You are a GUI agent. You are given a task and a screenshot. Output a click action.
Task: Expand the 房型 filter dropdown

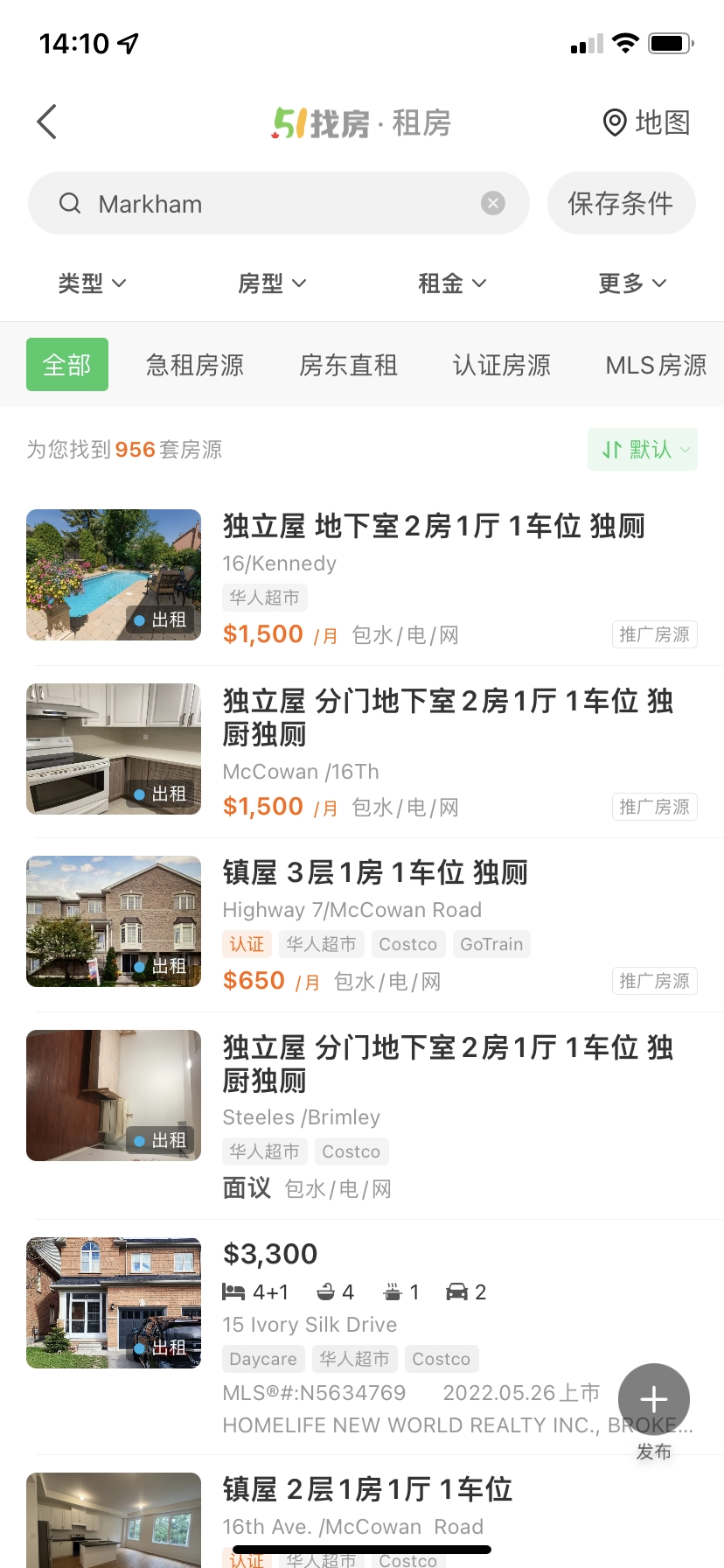[x=272, y=283]
